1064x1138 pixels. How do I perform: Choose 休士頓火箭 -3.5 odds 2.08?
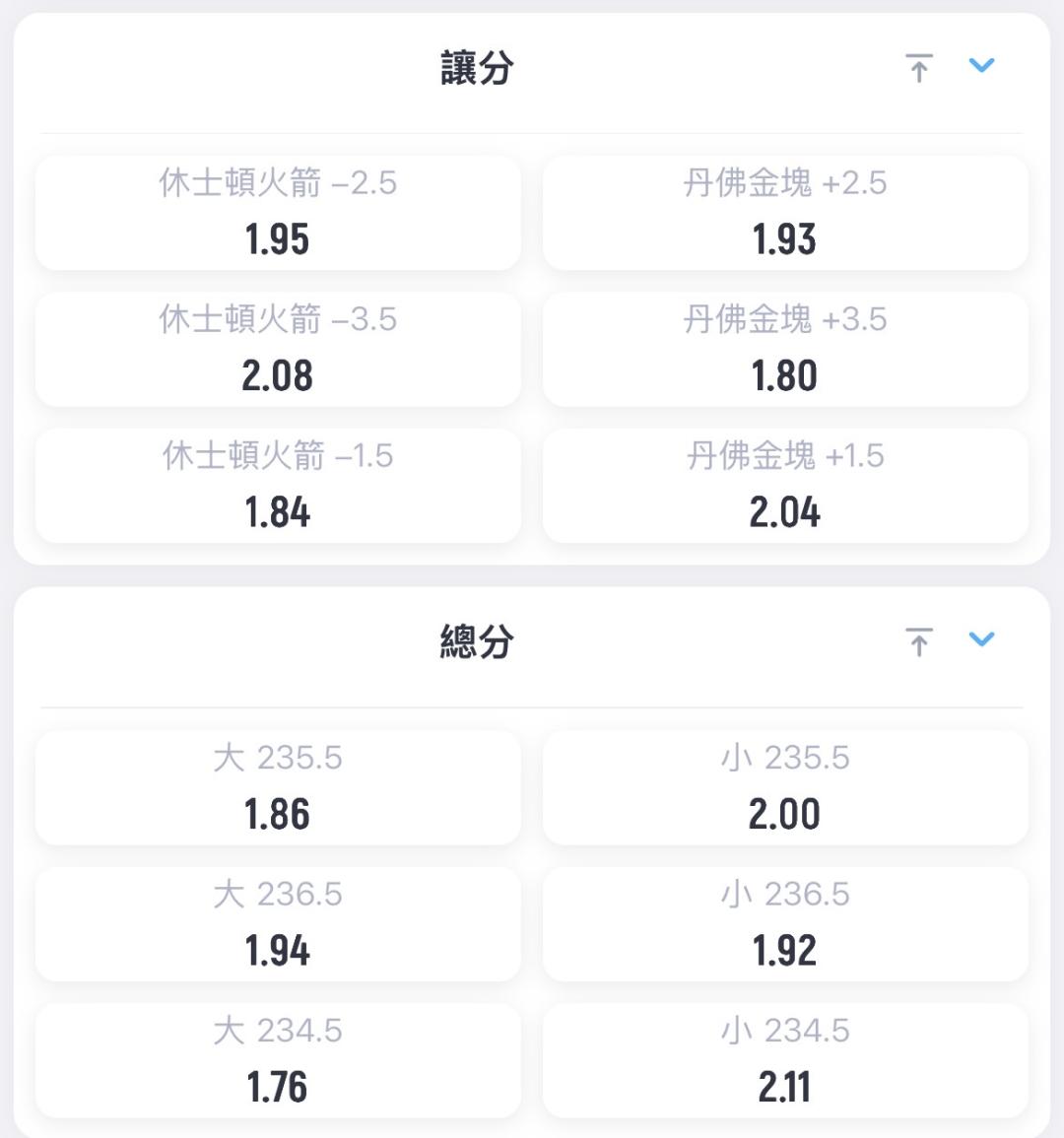[x=278, y=349]
